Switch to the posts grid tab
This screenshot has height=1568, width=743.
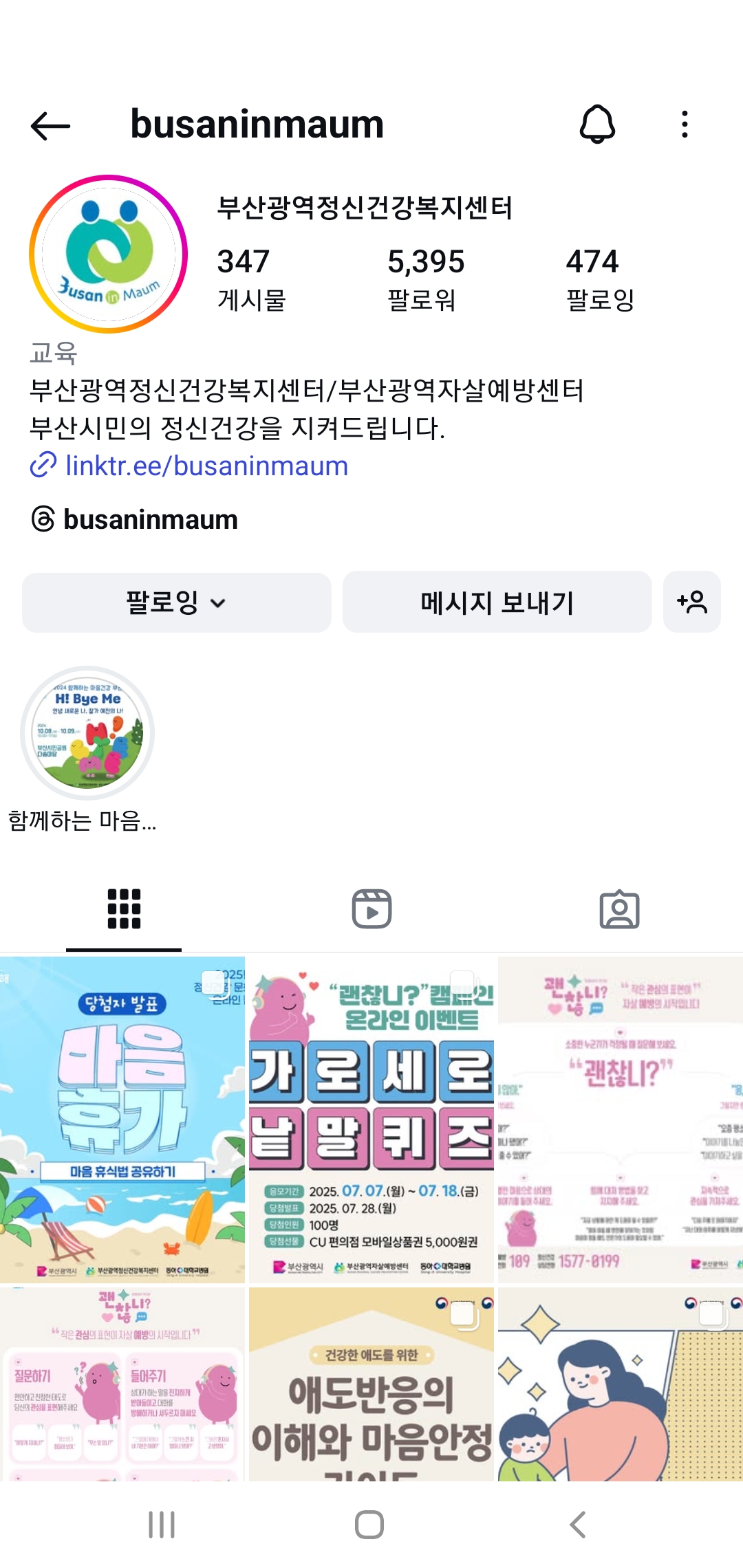click(x=124, y=908)
